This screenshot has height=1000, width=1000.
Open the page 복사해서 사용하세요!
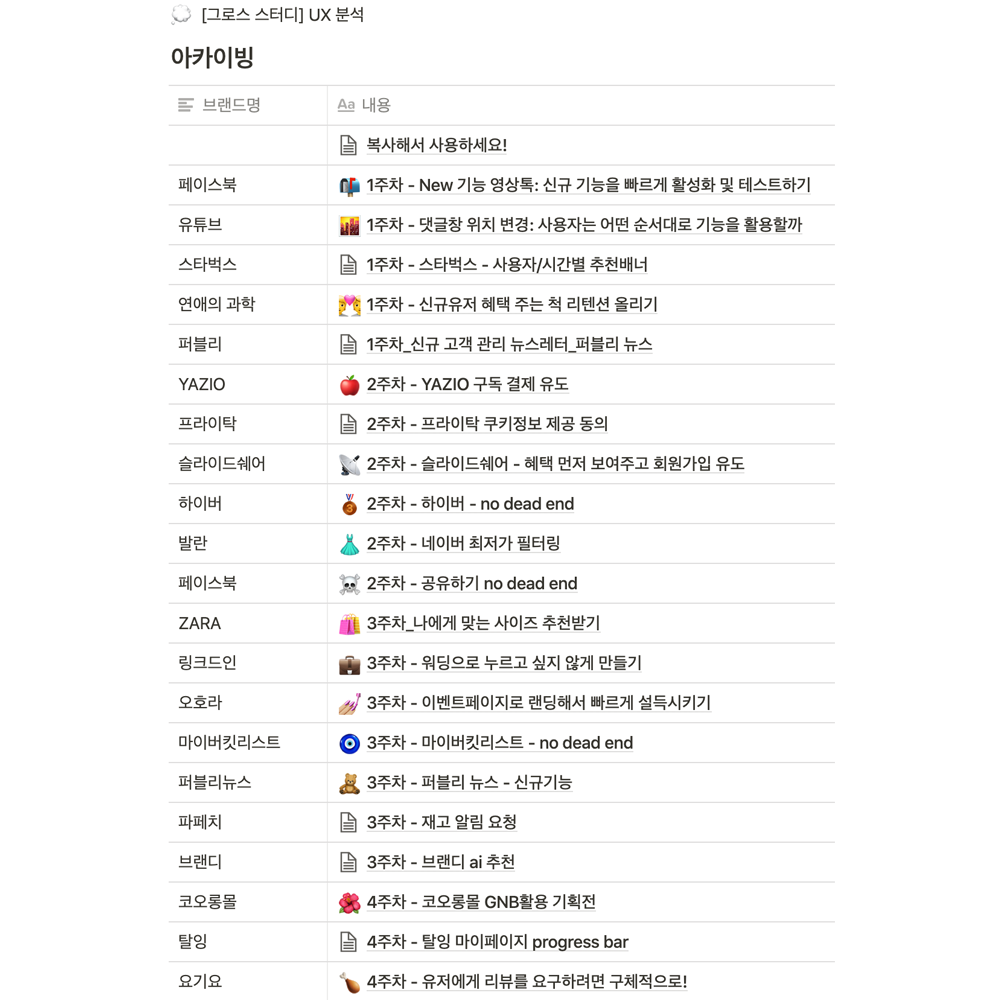point(437,145)
